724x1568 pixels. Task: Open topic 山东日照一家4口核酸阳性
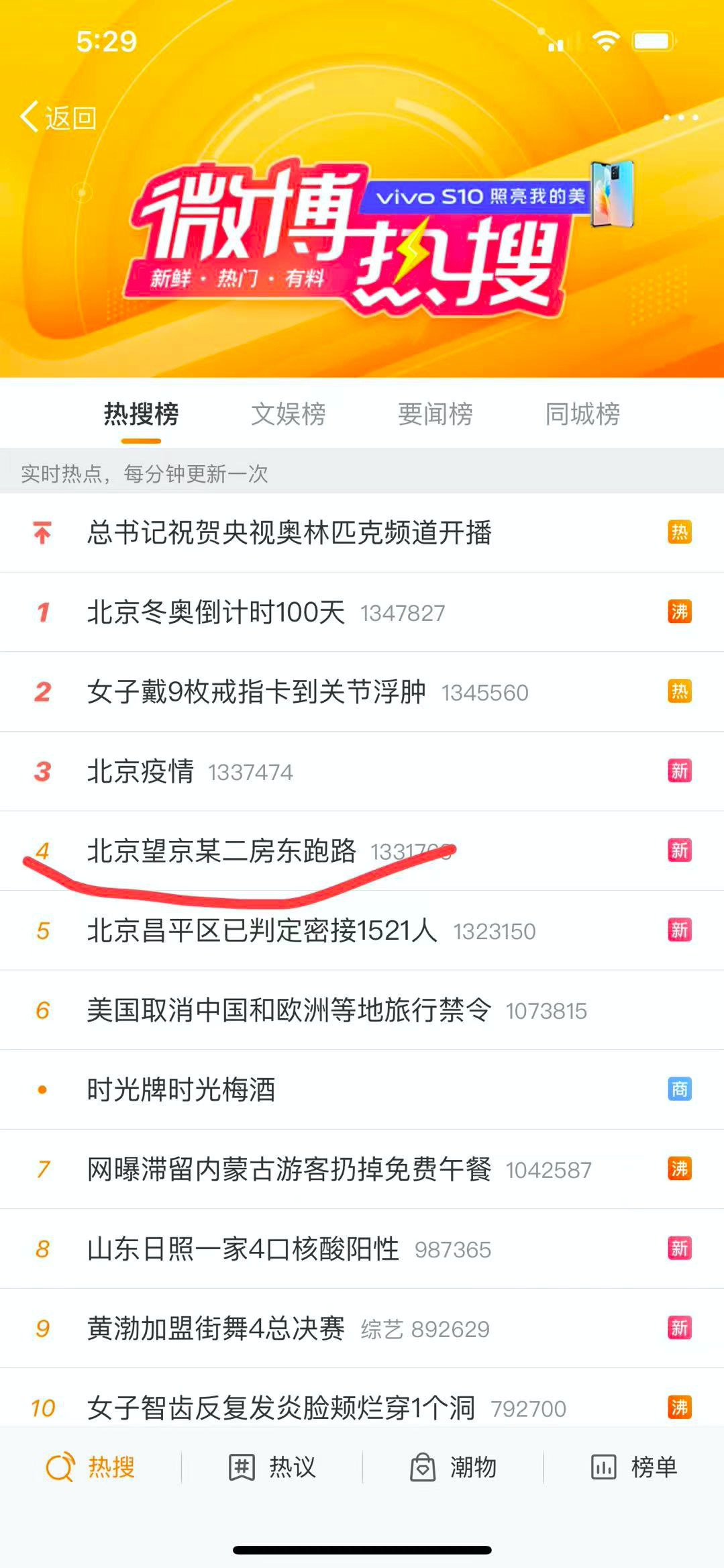[362, 1248]
